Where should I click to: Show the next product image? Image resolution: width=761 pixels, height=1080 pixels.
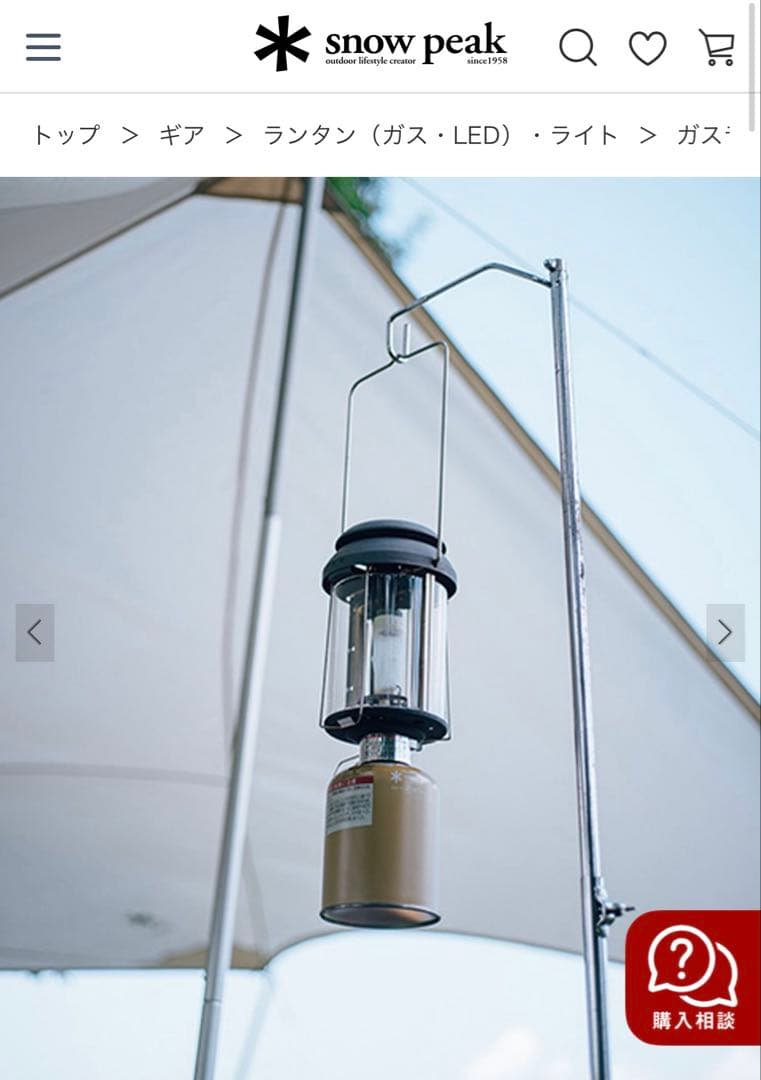pos(725,632)
